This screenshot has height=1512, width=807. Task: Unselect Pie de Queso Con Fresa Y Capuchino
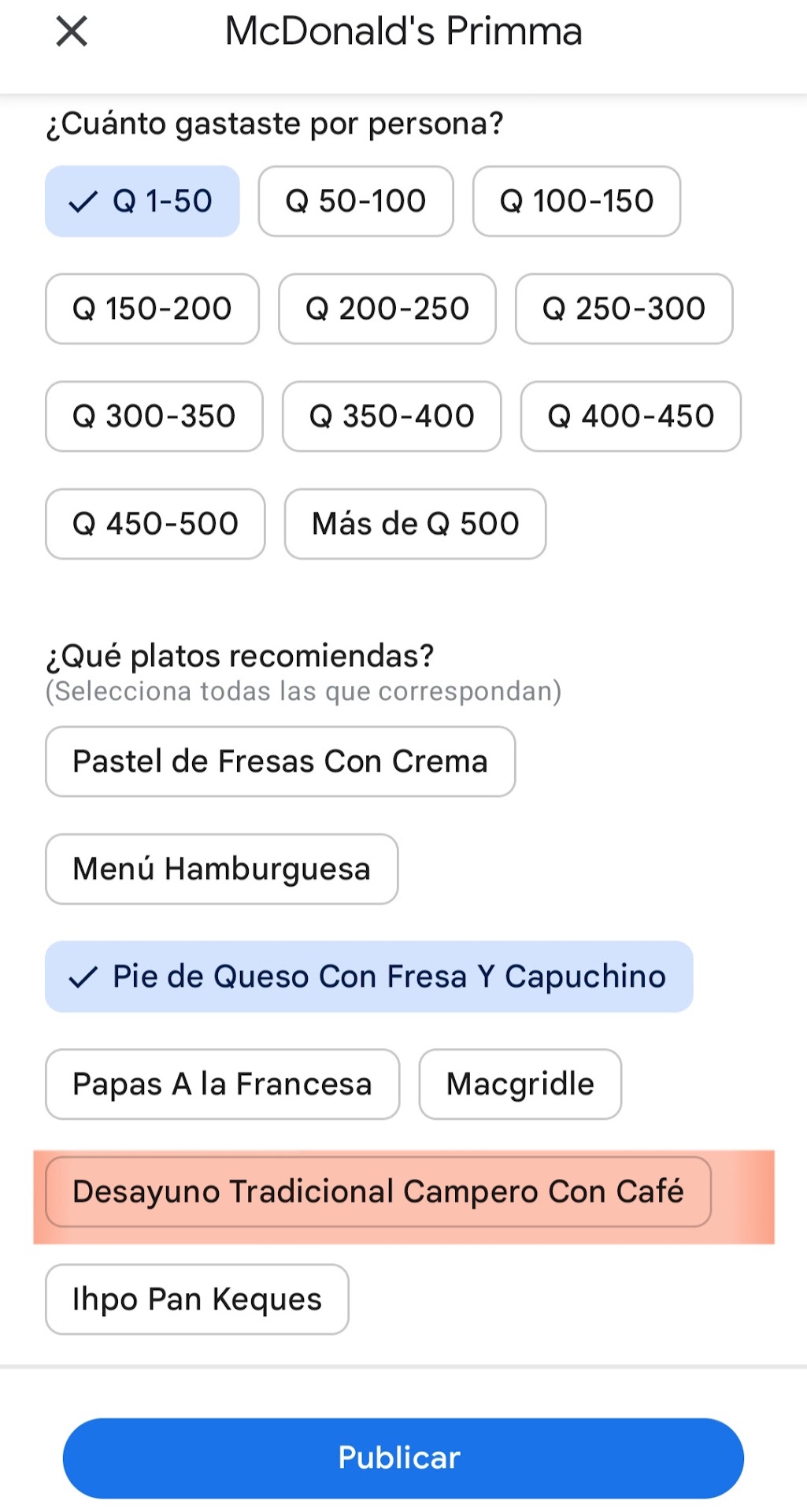click(368, 977)
